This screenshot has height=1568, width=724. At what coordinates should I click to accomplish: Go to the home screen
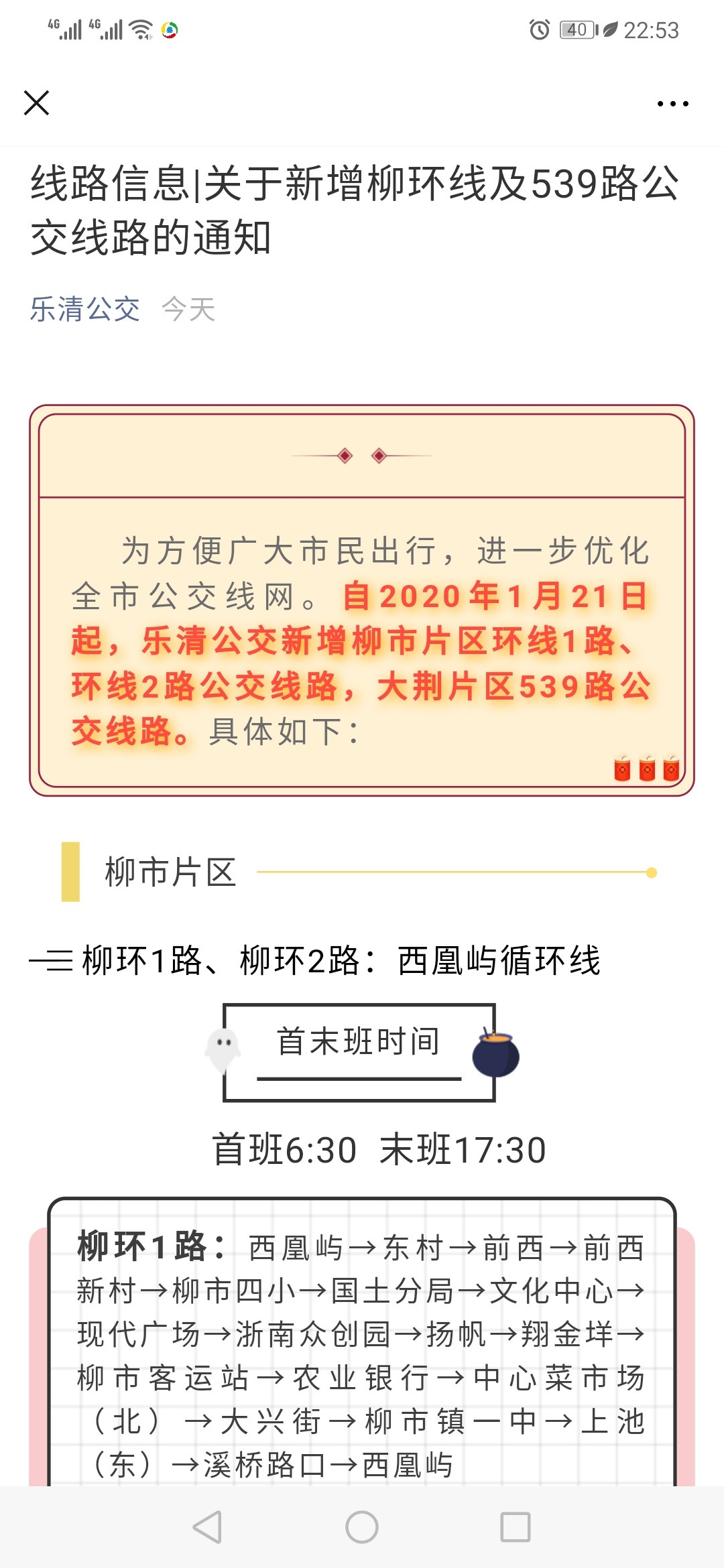[x=362, y=1527]
